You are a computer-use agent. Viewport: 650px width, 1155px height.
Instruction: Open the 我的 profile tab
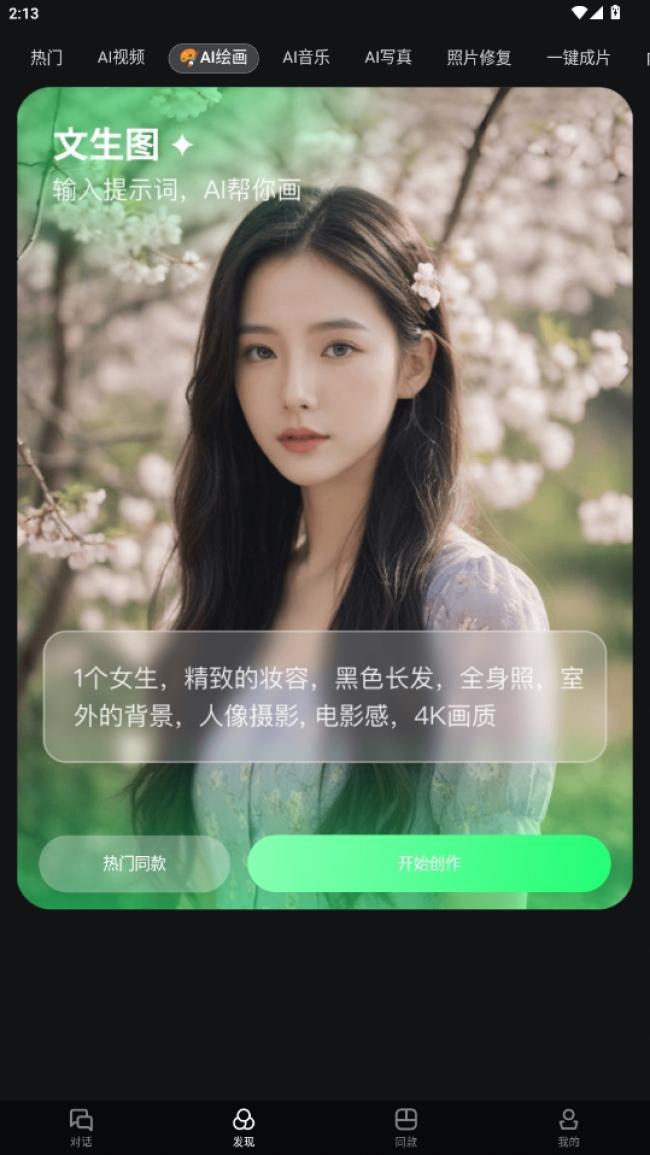point(568,1127)
